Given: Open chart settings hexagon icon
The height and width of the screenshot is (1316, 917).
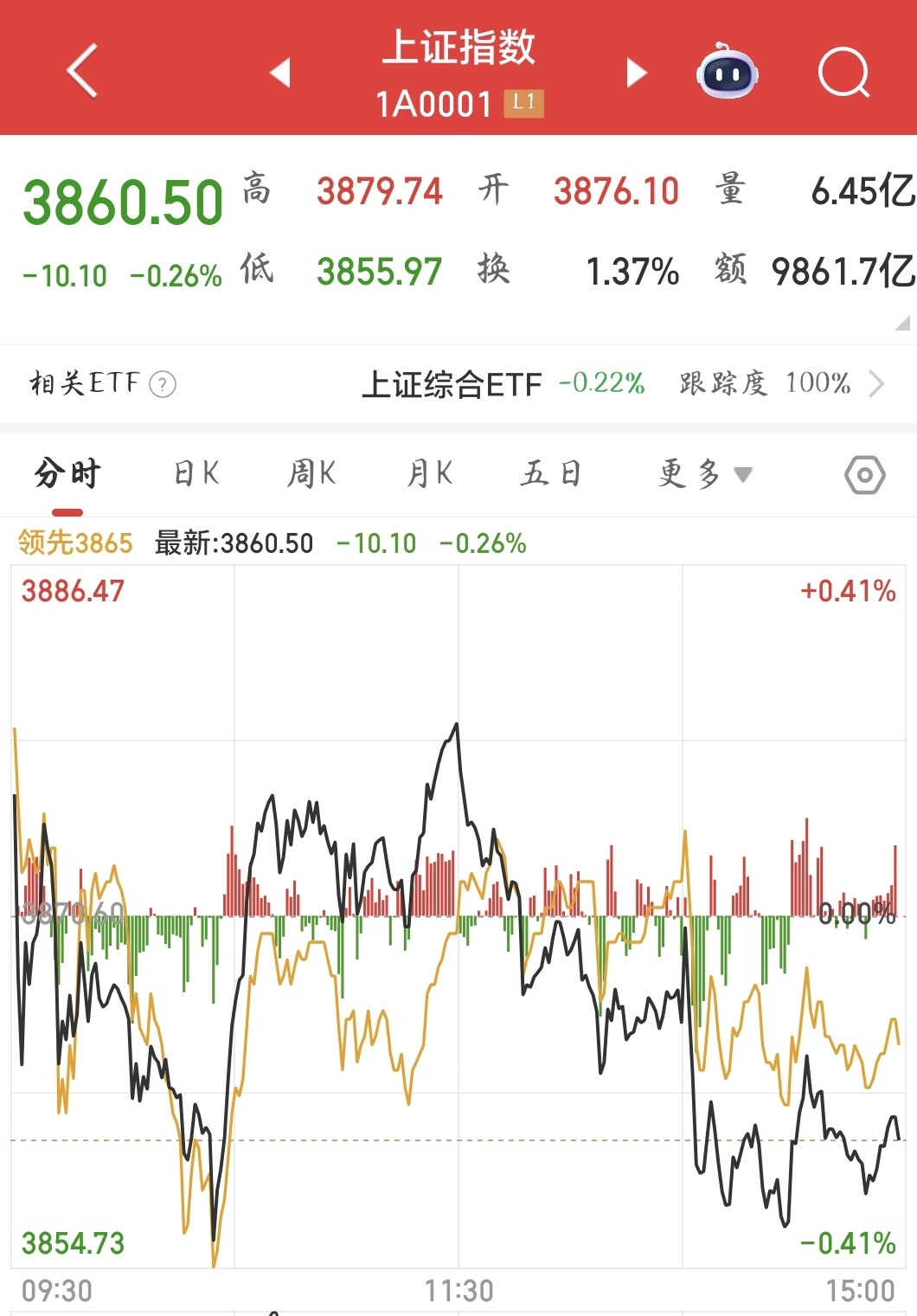Looking at the screenshot, I should coord(864,475).
